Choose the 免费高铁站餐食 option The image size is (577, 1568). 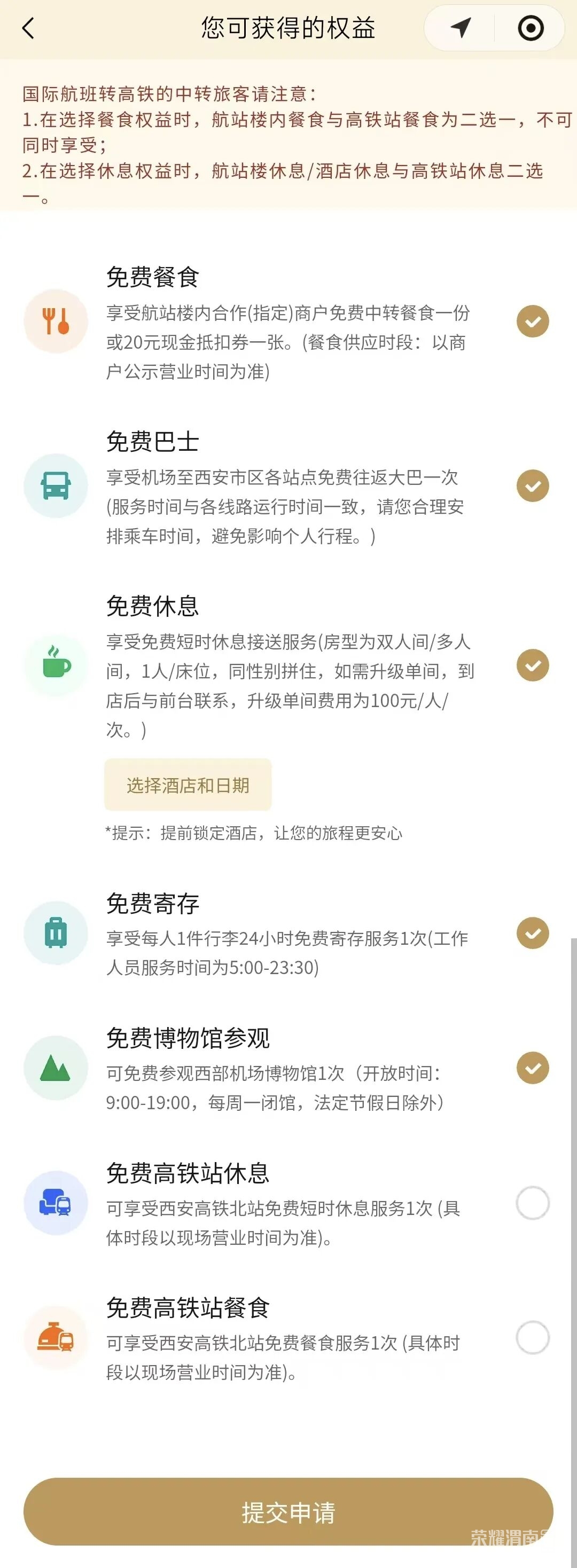coord(533,1337)
